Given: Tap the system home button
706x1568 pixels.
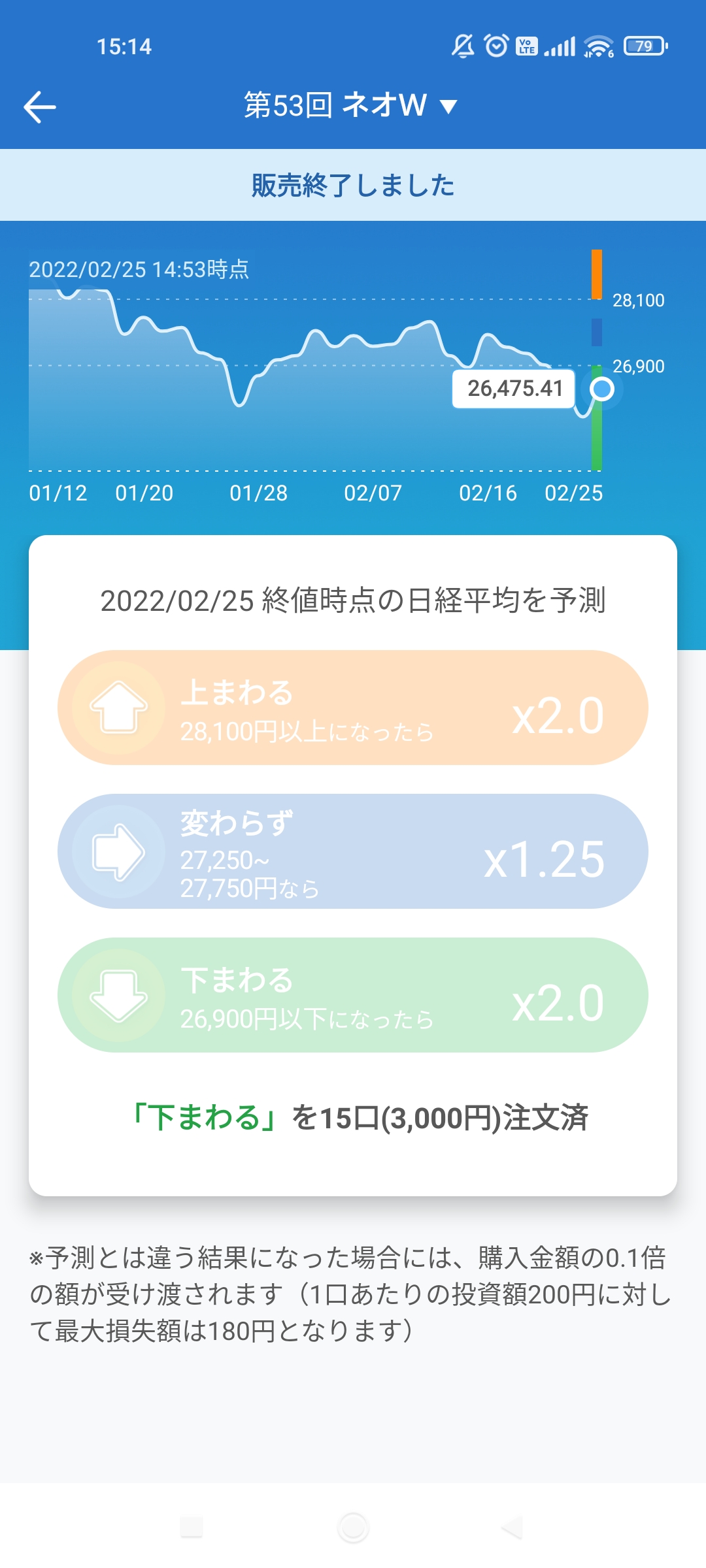Looking at the screenshot, I should tap(353, 1527).
